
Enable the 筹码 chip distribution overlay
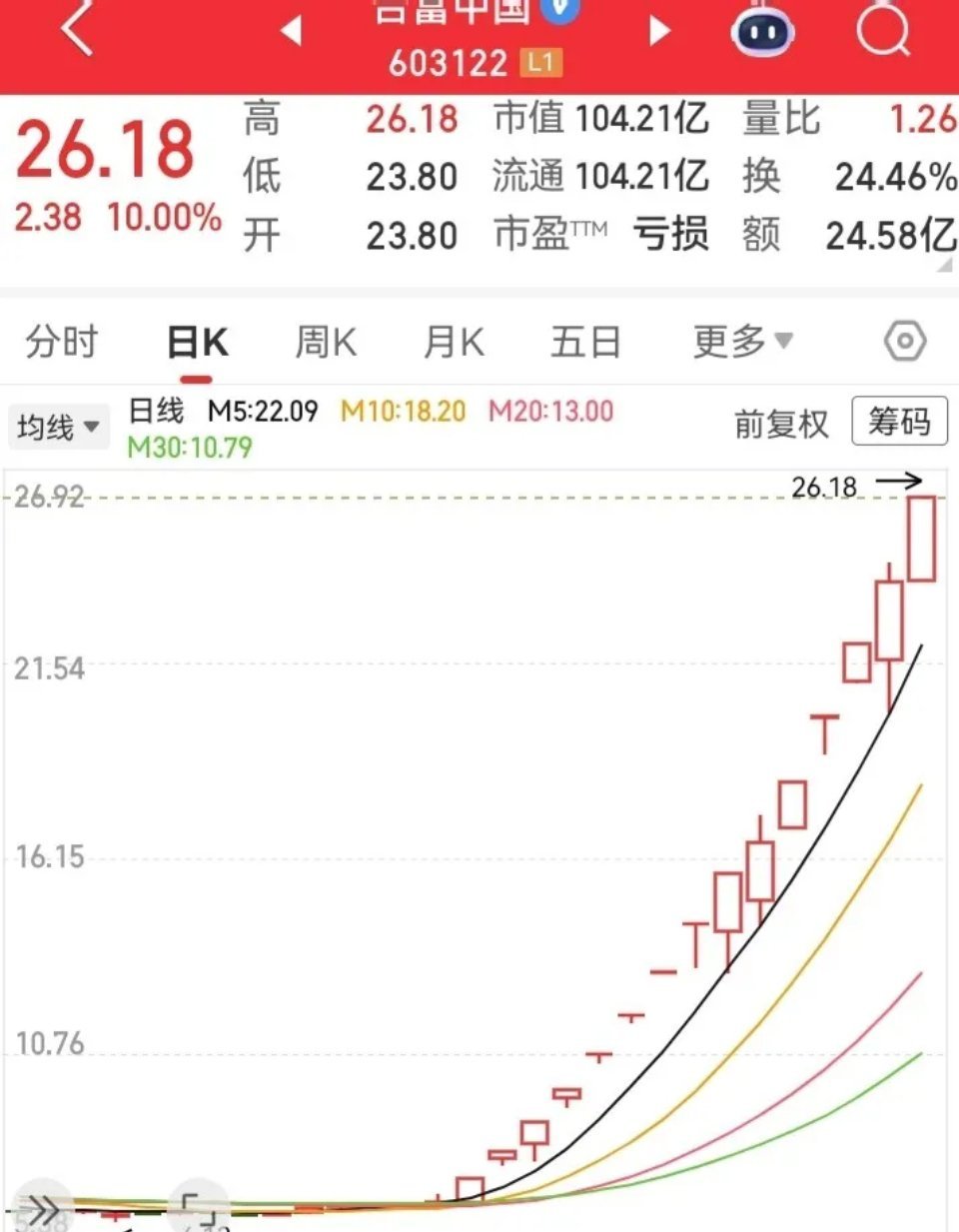click(898, 422)
